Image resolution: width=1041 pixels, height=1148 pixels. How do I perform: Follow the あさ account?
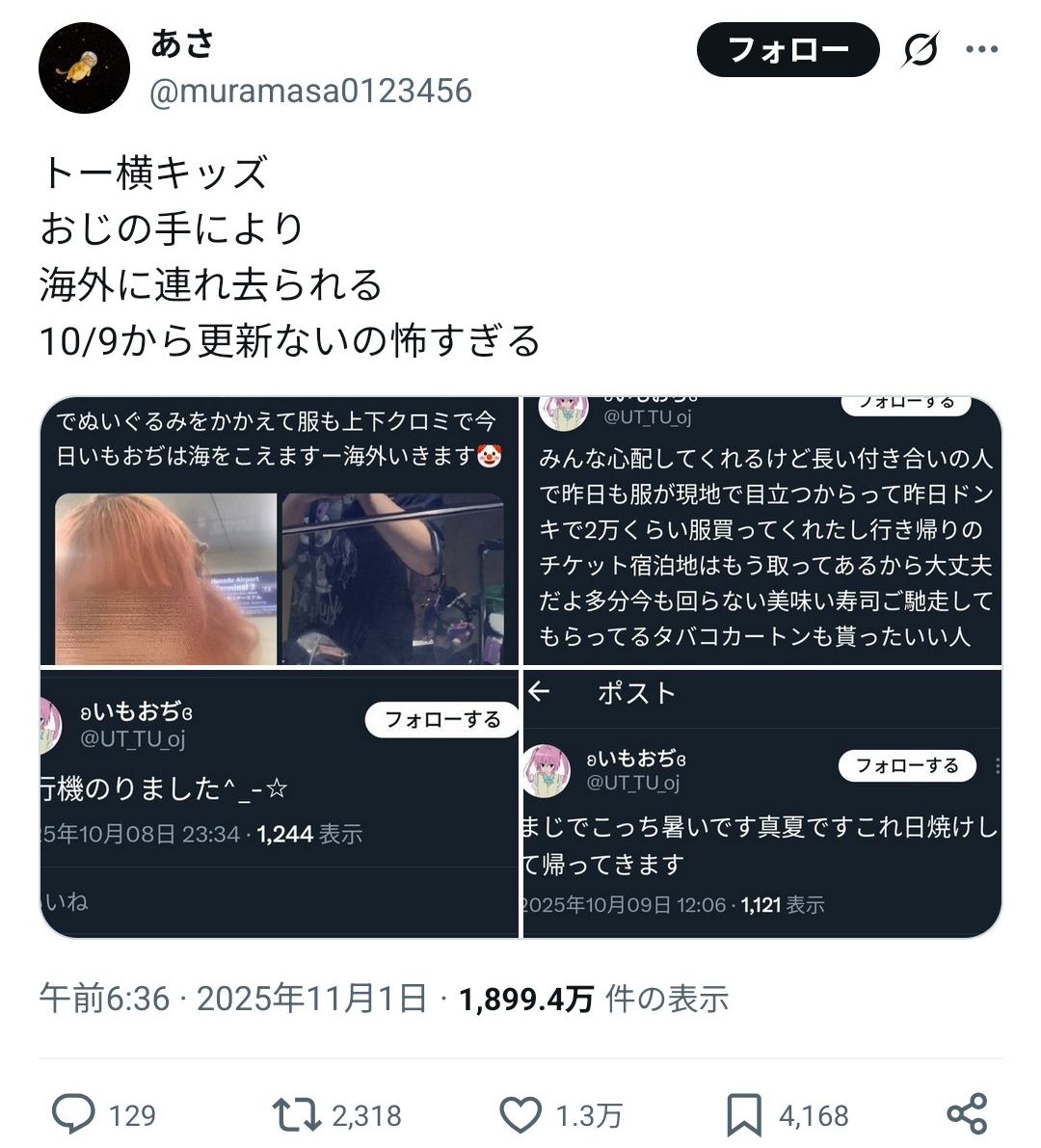click(787, 49)
